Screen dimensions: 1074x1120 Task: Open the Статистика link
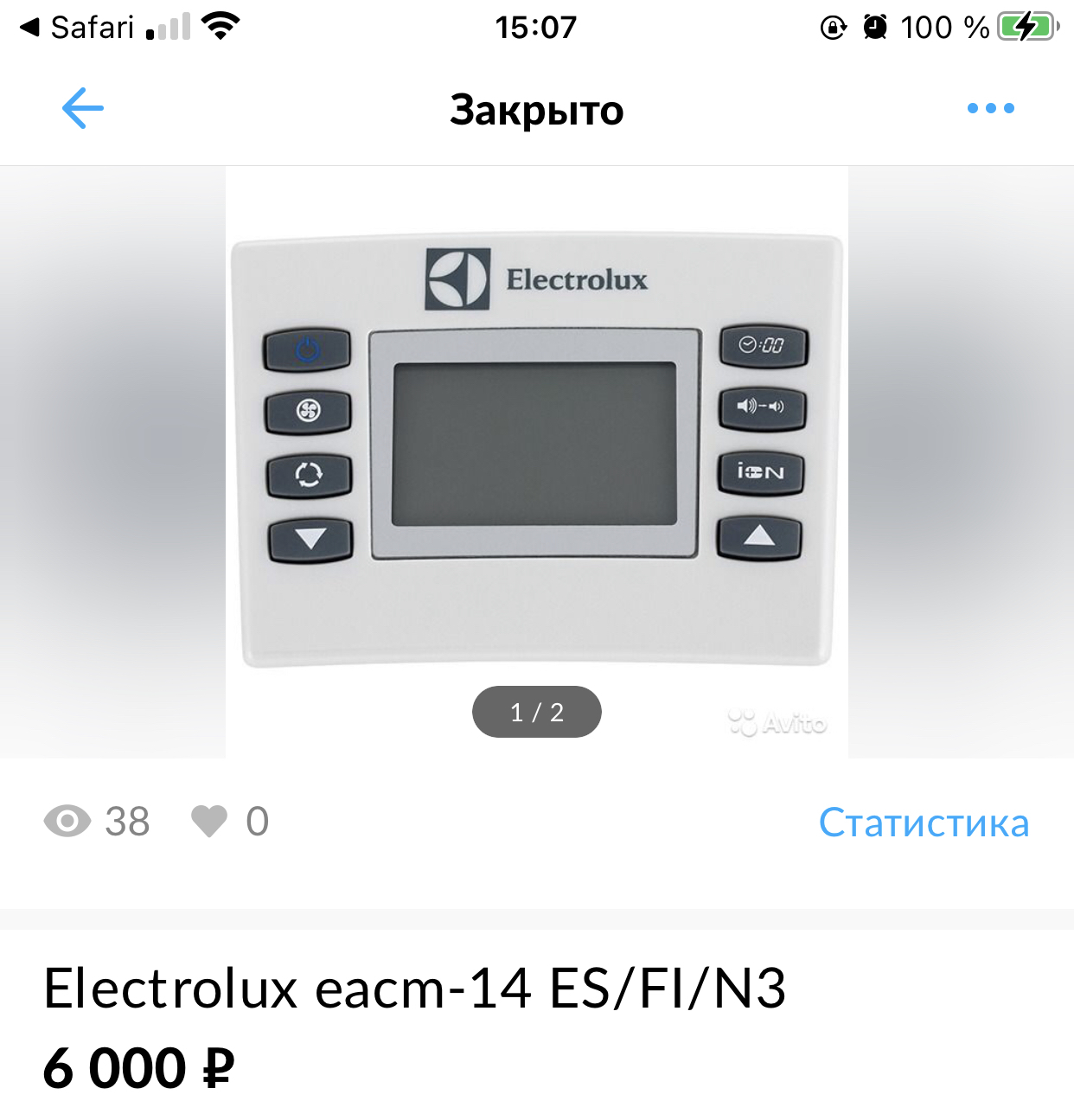pos(924,822)
